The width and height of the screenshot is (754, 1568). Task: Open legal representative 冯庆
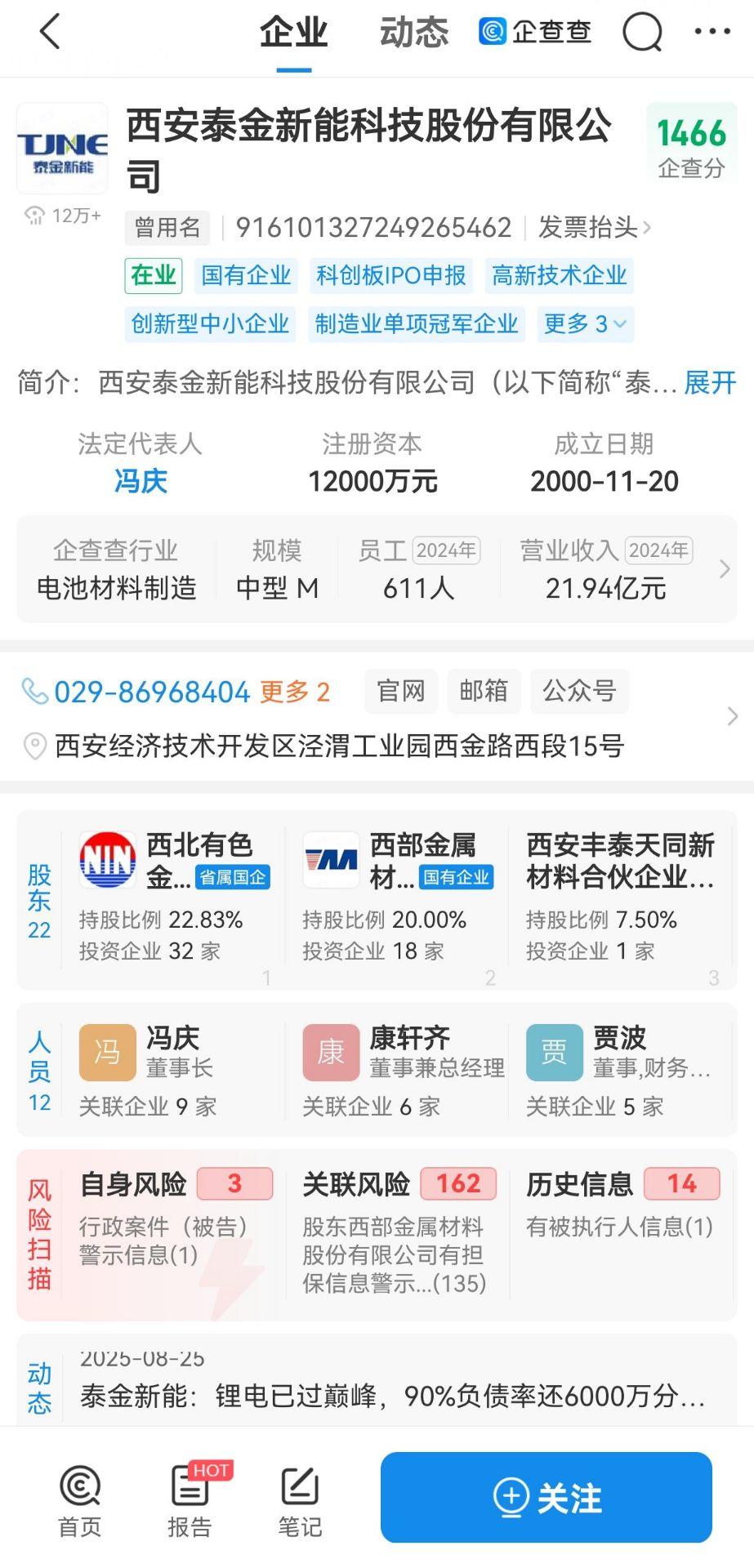tap(141, 481)
